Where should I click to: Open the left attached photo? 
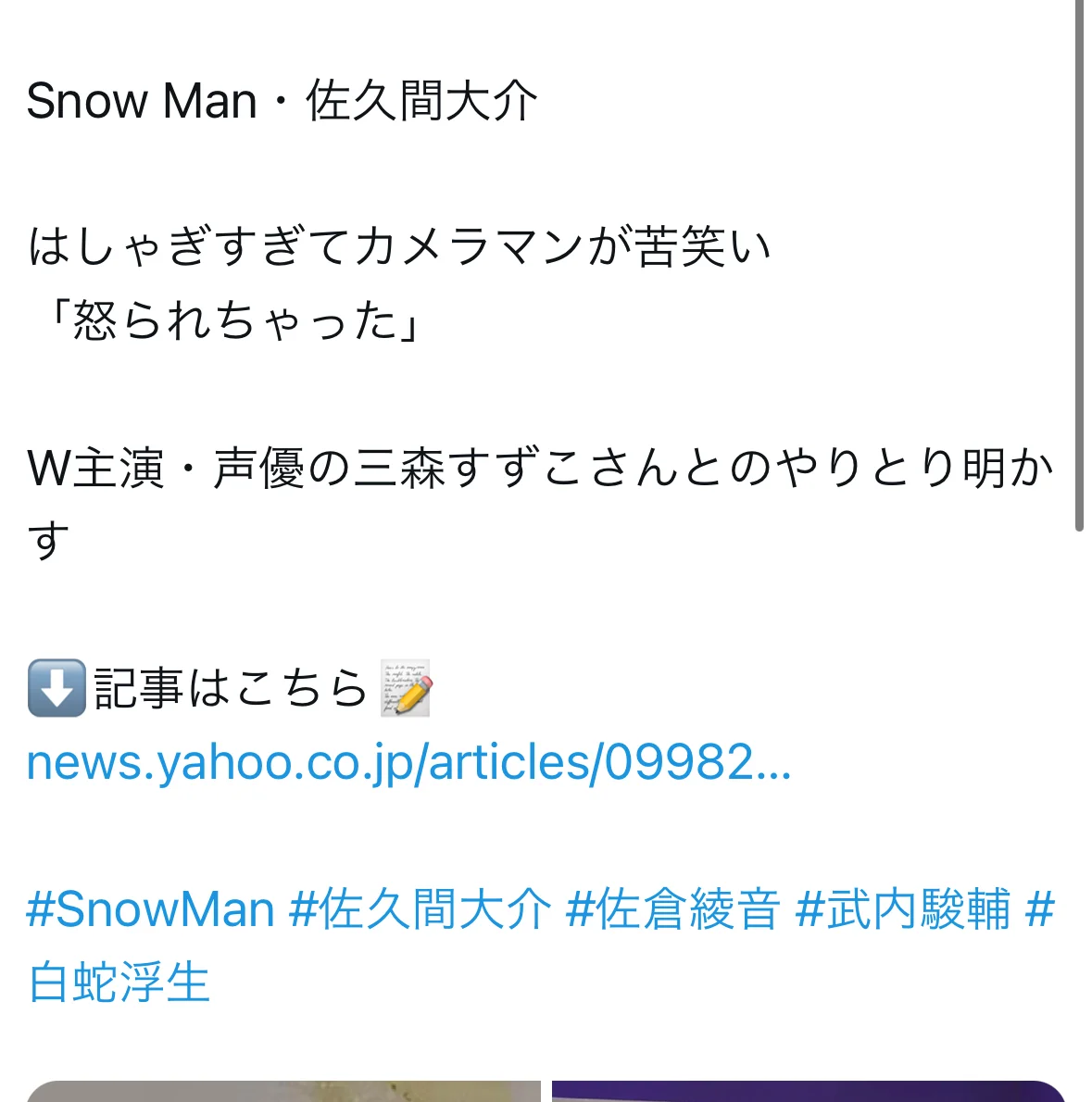click(283, 1091)
